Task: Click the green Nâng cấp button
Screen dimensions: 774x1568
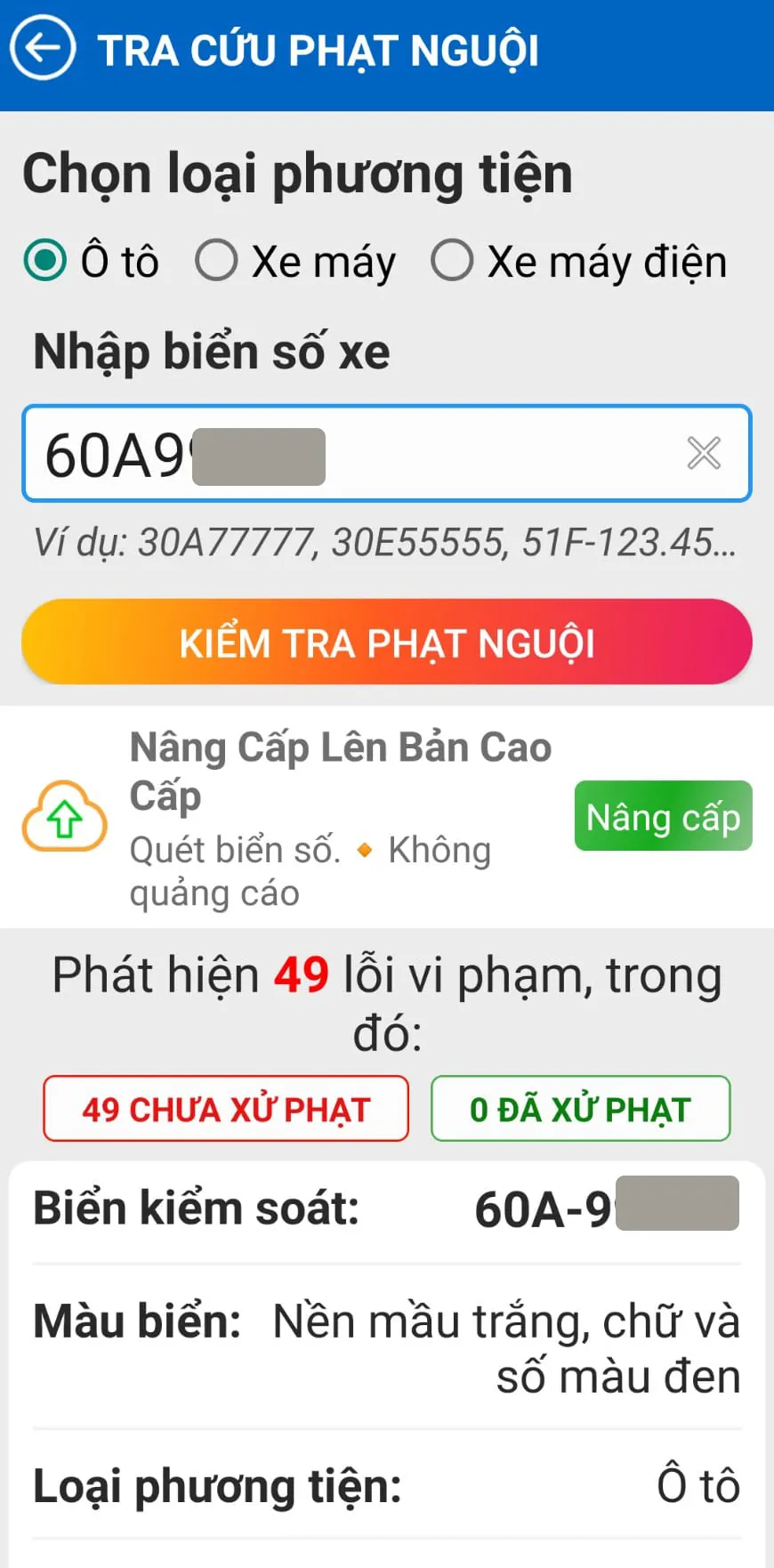Action: click(x=662, y=816)
